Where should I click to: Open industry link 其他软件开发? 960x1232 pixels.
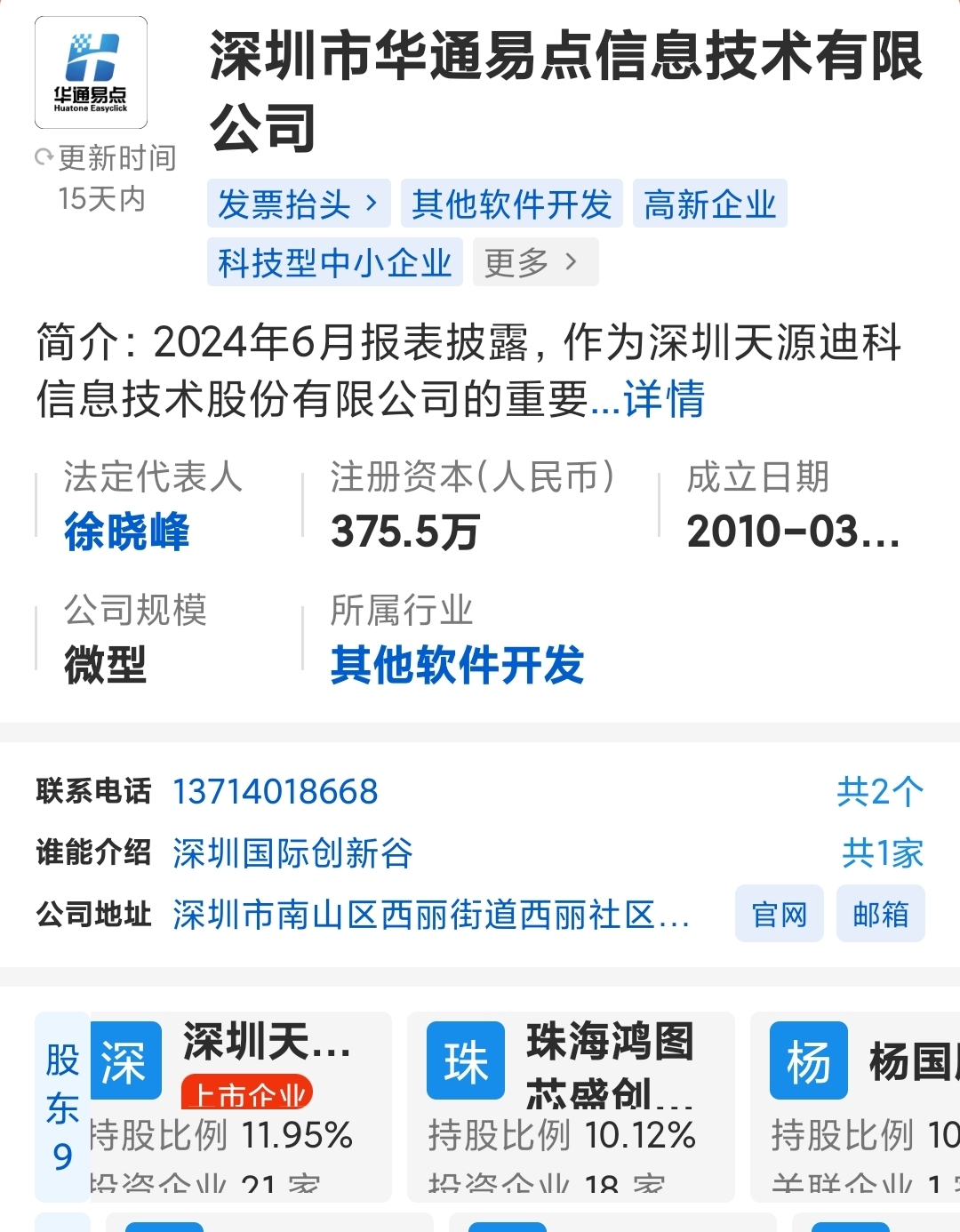coord(459,665)
